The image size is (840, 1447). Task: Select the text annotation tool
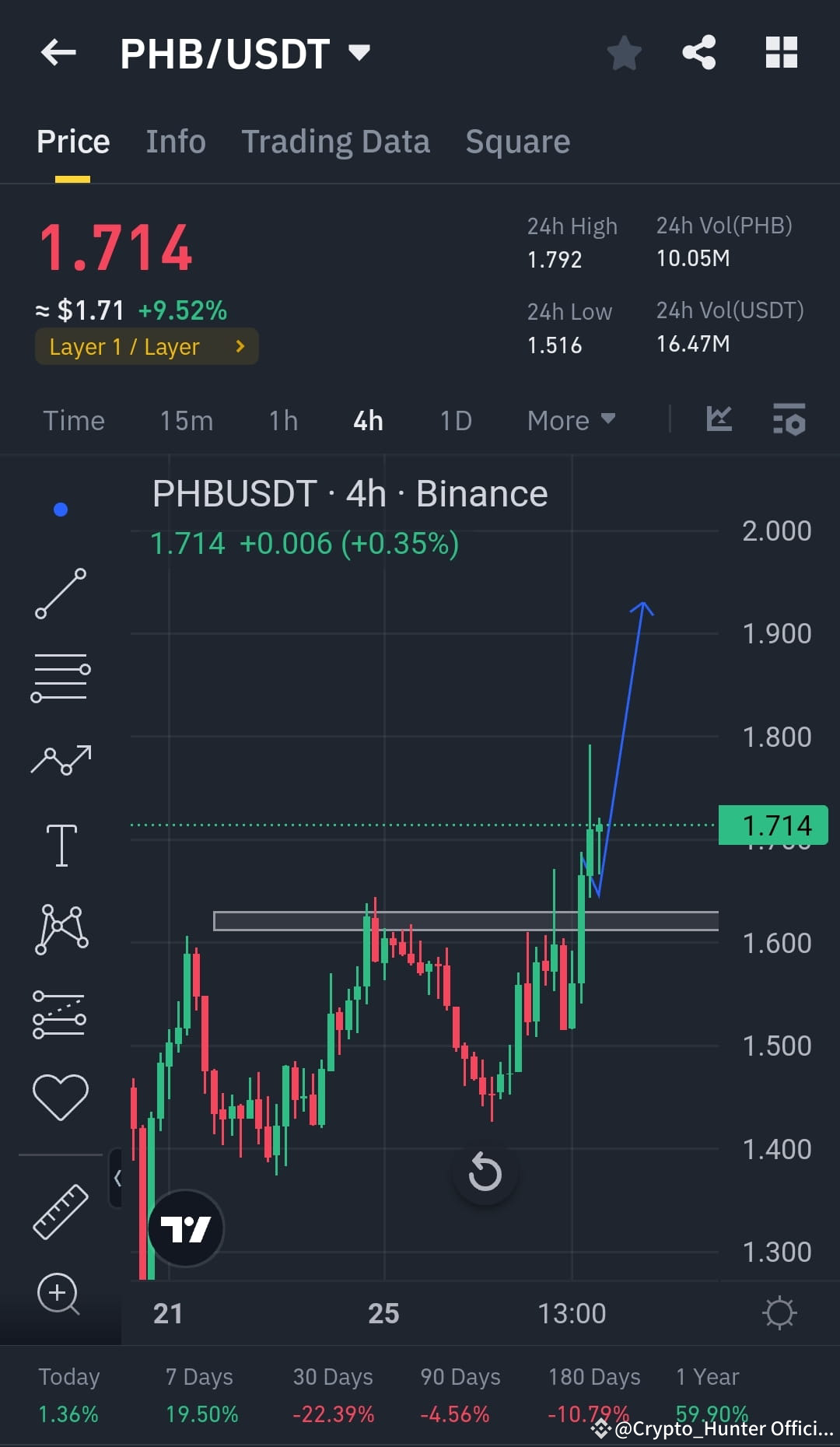tap(61, 844)
